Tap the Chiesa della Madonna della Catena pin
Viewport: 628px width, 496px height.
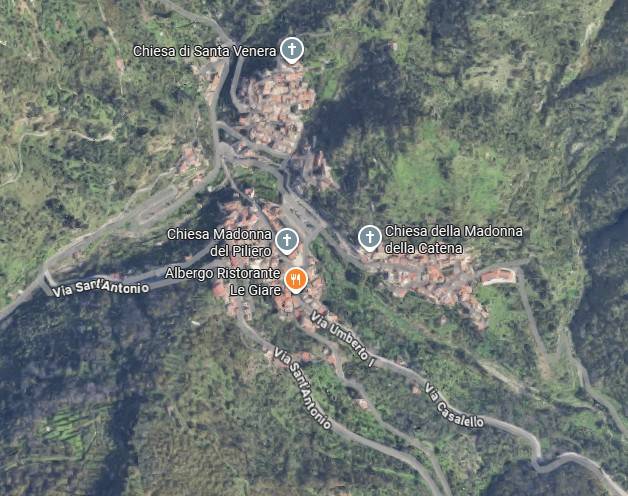pyautogui.click(x=369, y=237)
